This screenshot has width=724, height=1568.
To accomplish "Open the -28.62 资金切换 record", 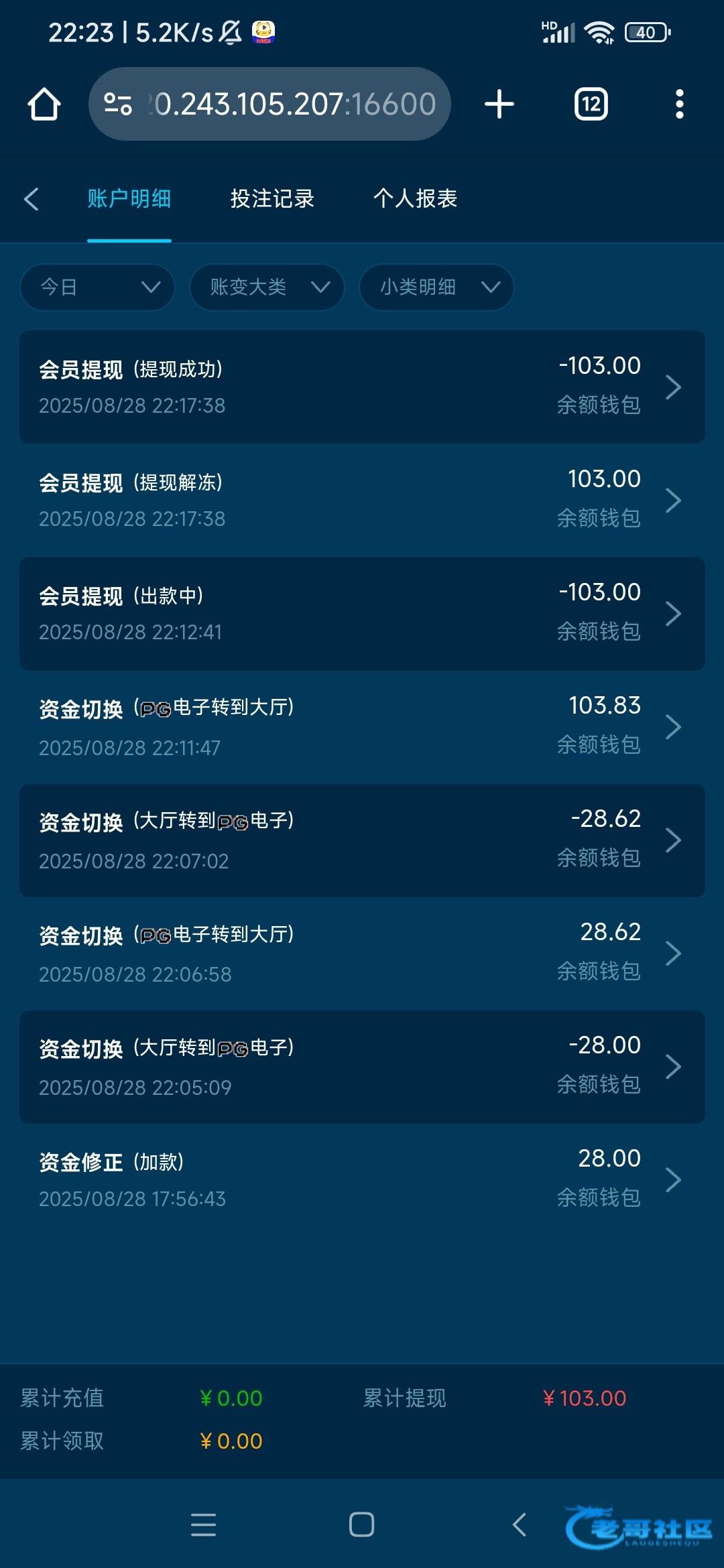I will pyautogui.click(x=362, y=840).
